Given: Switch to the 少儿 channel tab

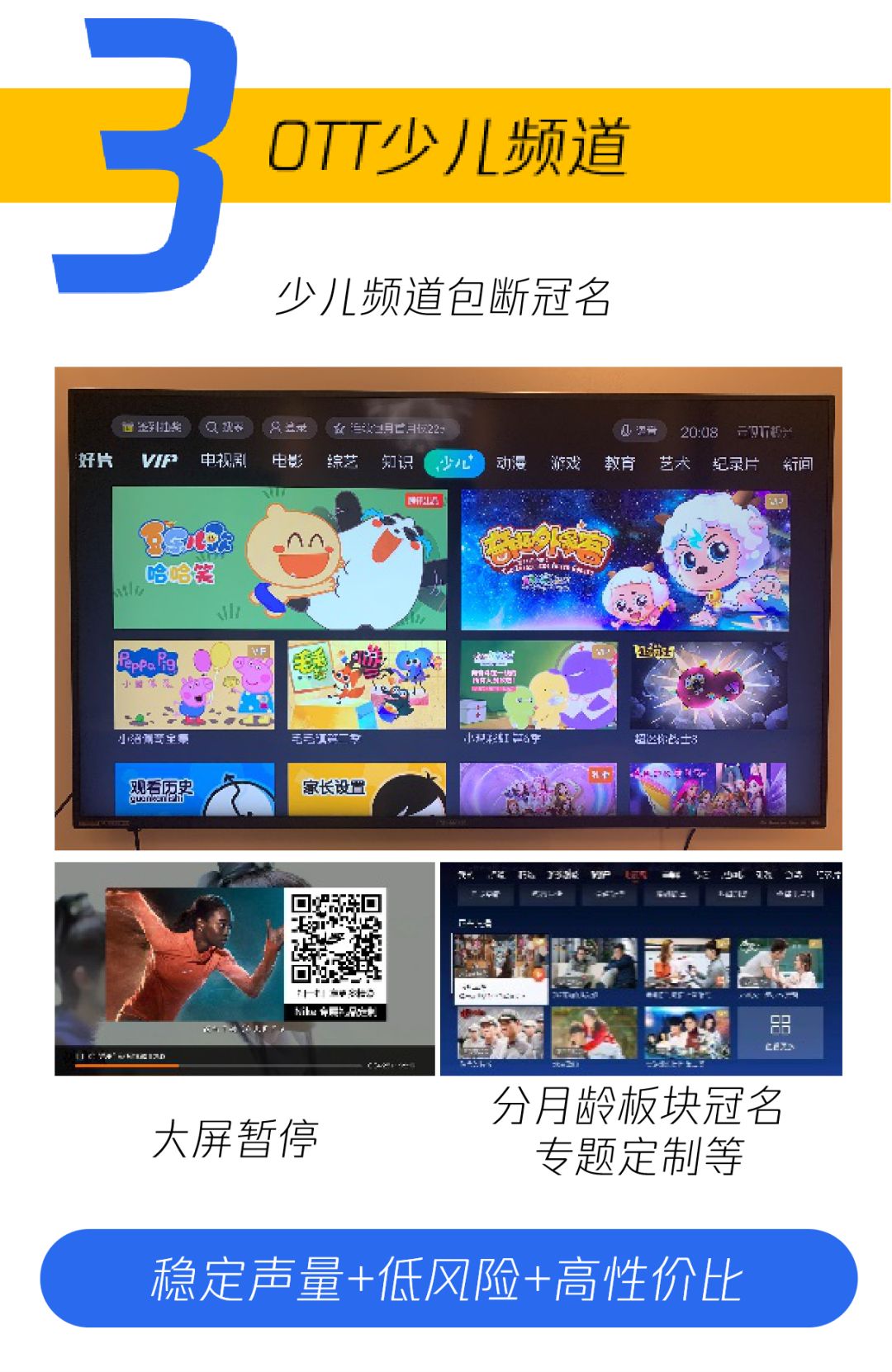Looking at the screenshot, I should tap(454, 463).
